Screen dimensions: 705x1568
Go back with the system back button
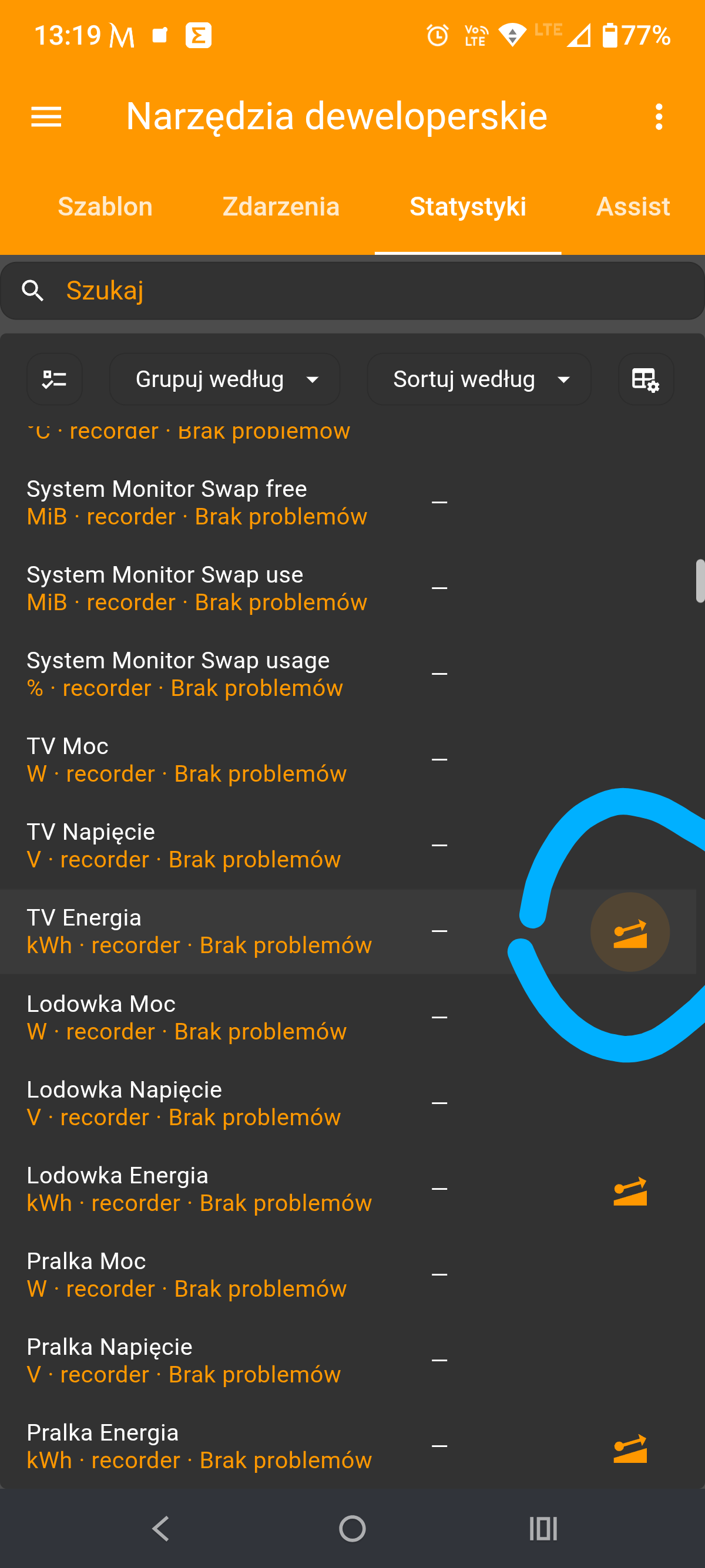pyautogui.click(x=161, y=1528)
